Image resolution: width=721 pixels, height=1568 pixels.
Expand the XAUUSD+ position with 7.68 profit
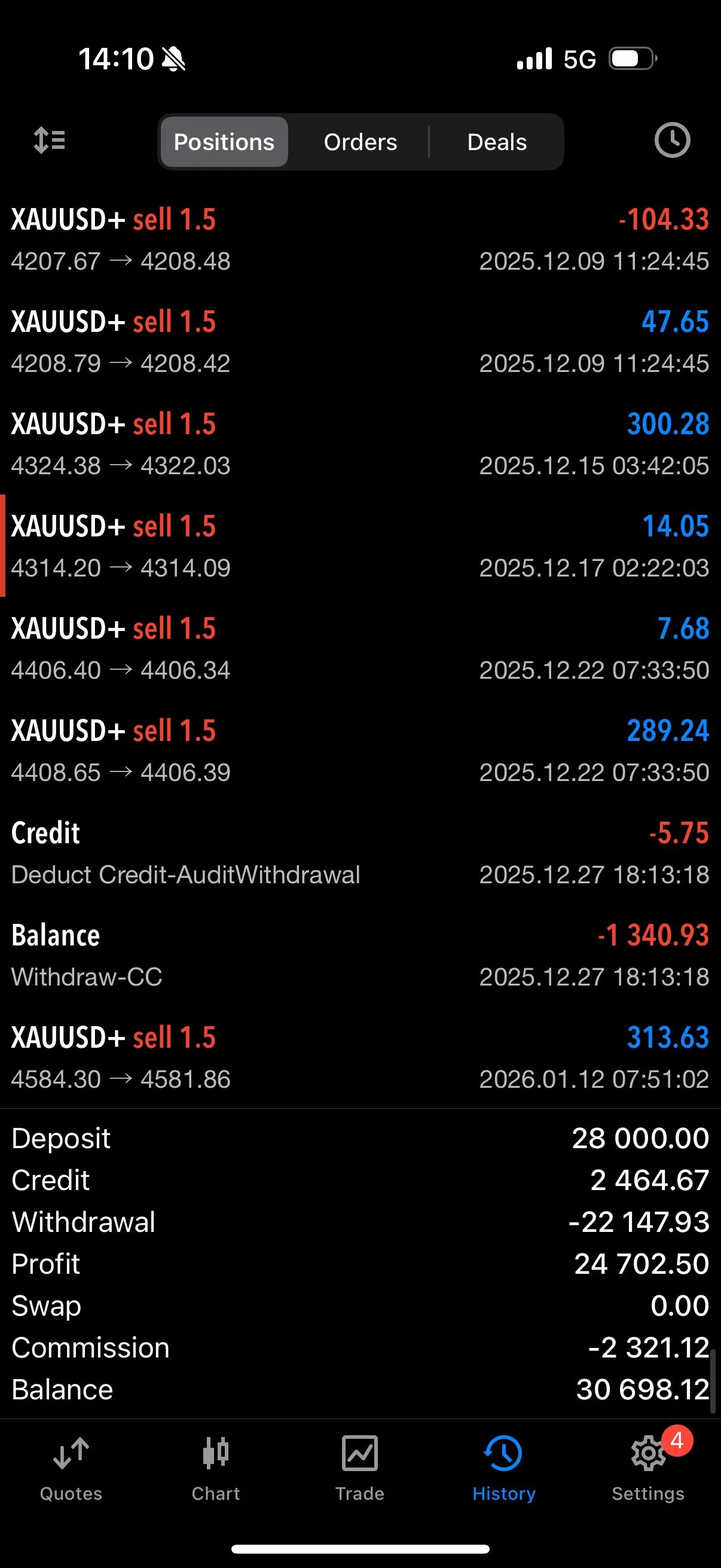click(360, 649)
